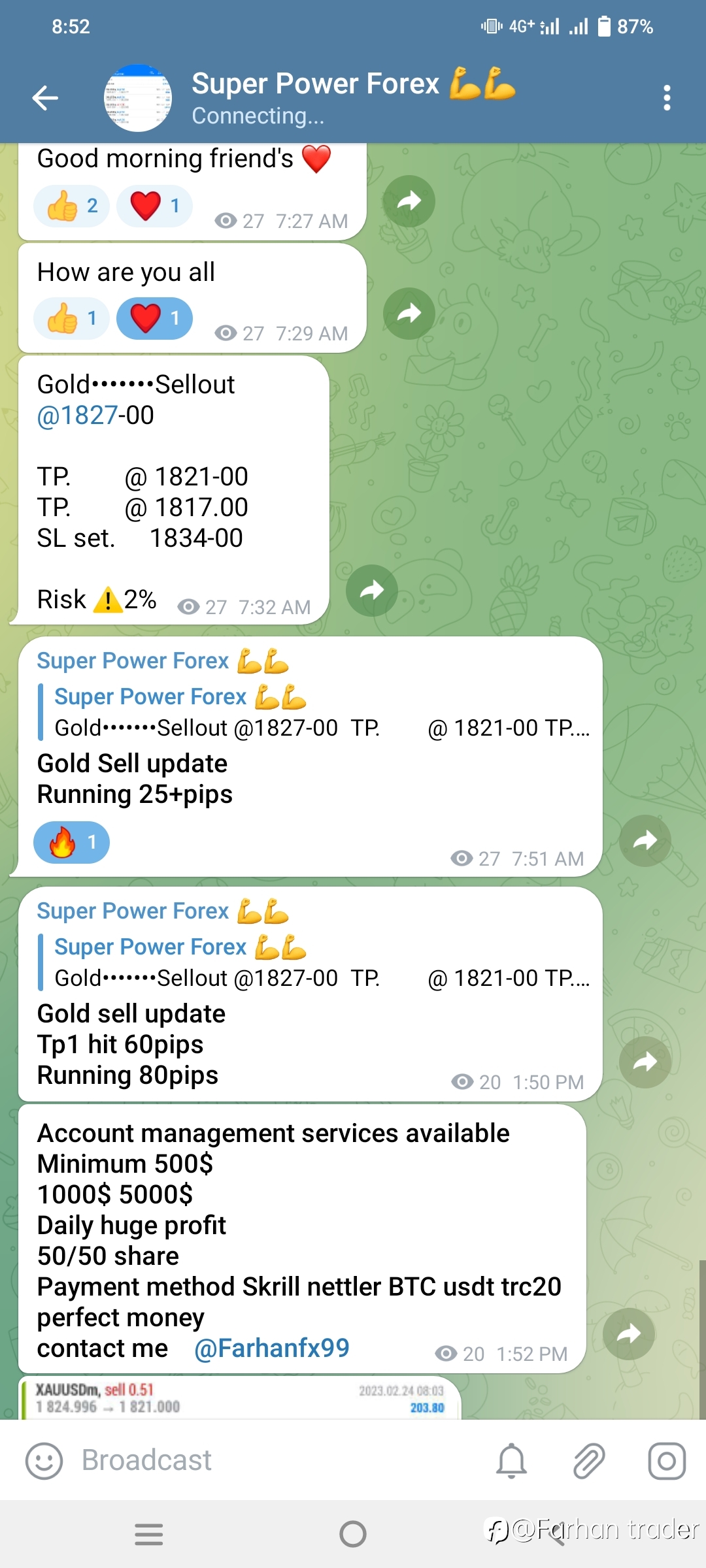706x1568 pixels.
Task: Forward the Gold Sellout signal message
Action: click(x=372, y=591)
